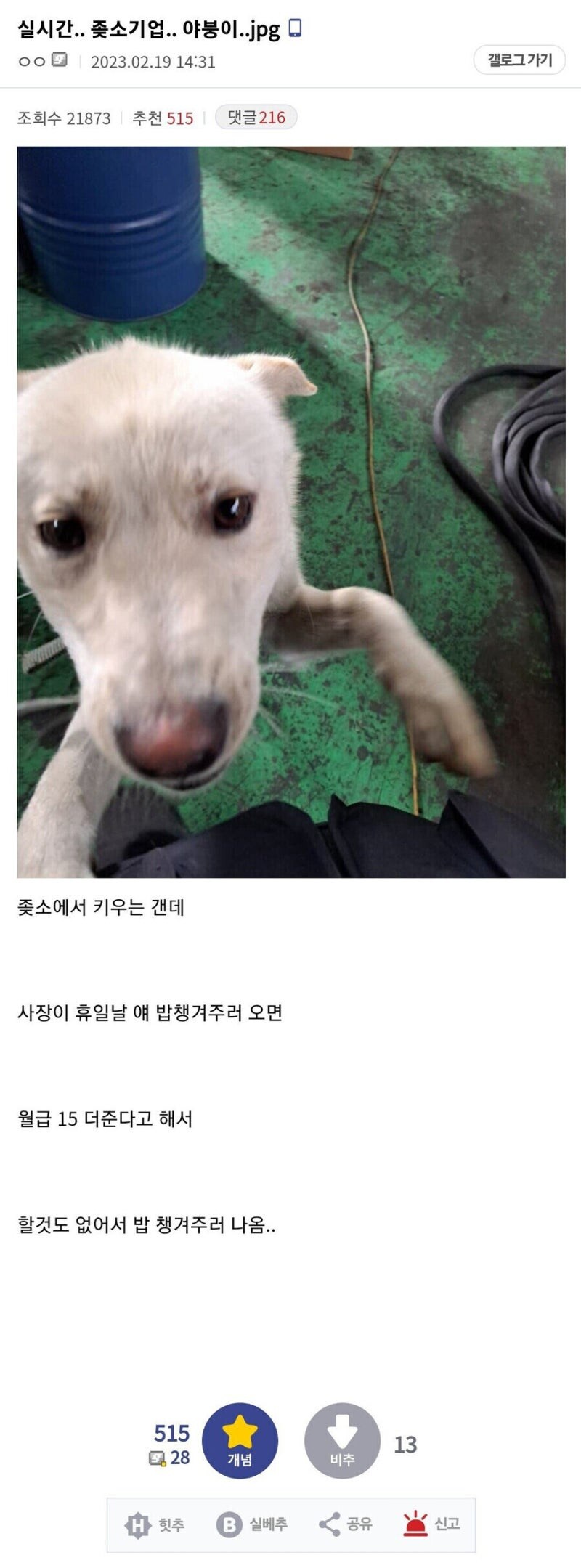Viewport: 581px width, 1568px height.
Task: Share the post via 공유
Action: pos(346,1524)
